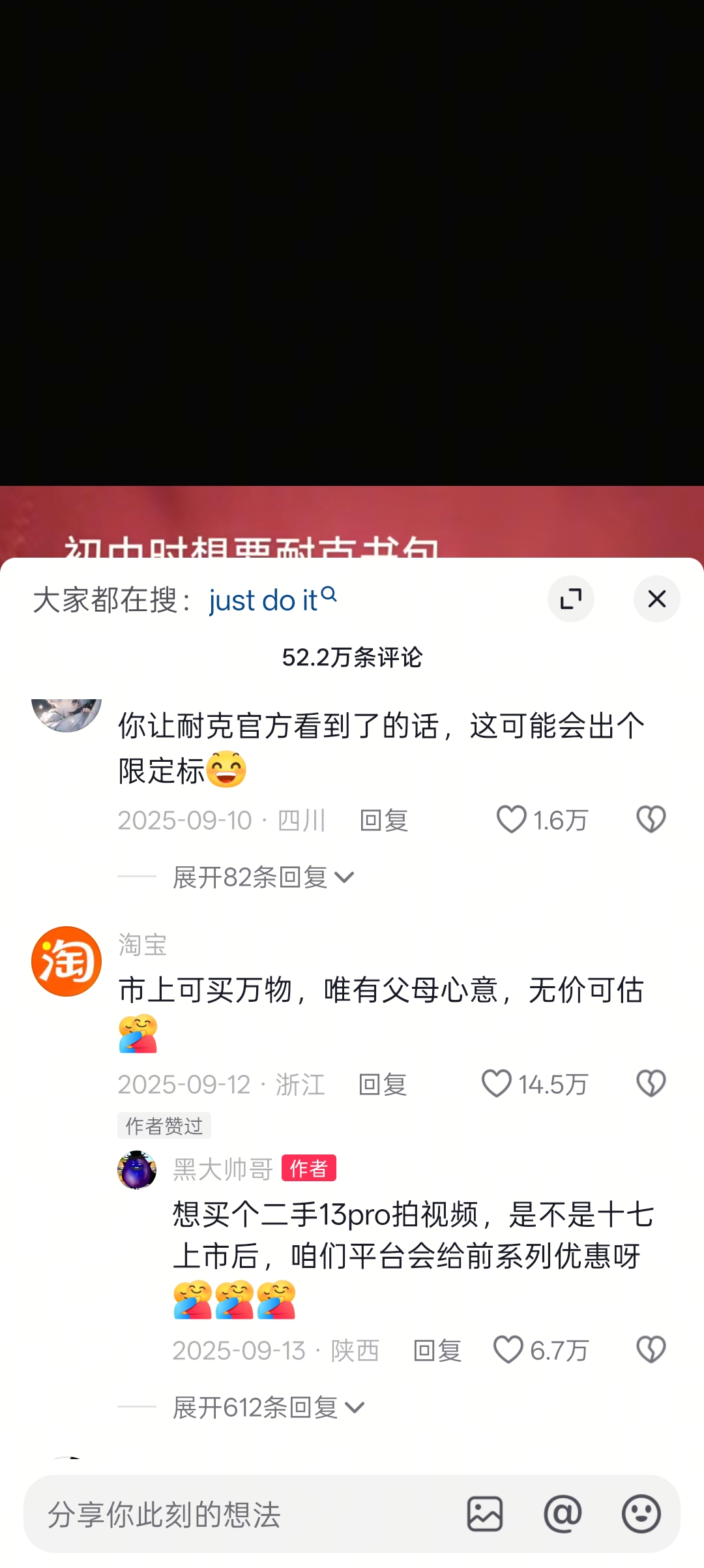Close the comments panel
704x1568 pixels.
click(x=656, y=599)
